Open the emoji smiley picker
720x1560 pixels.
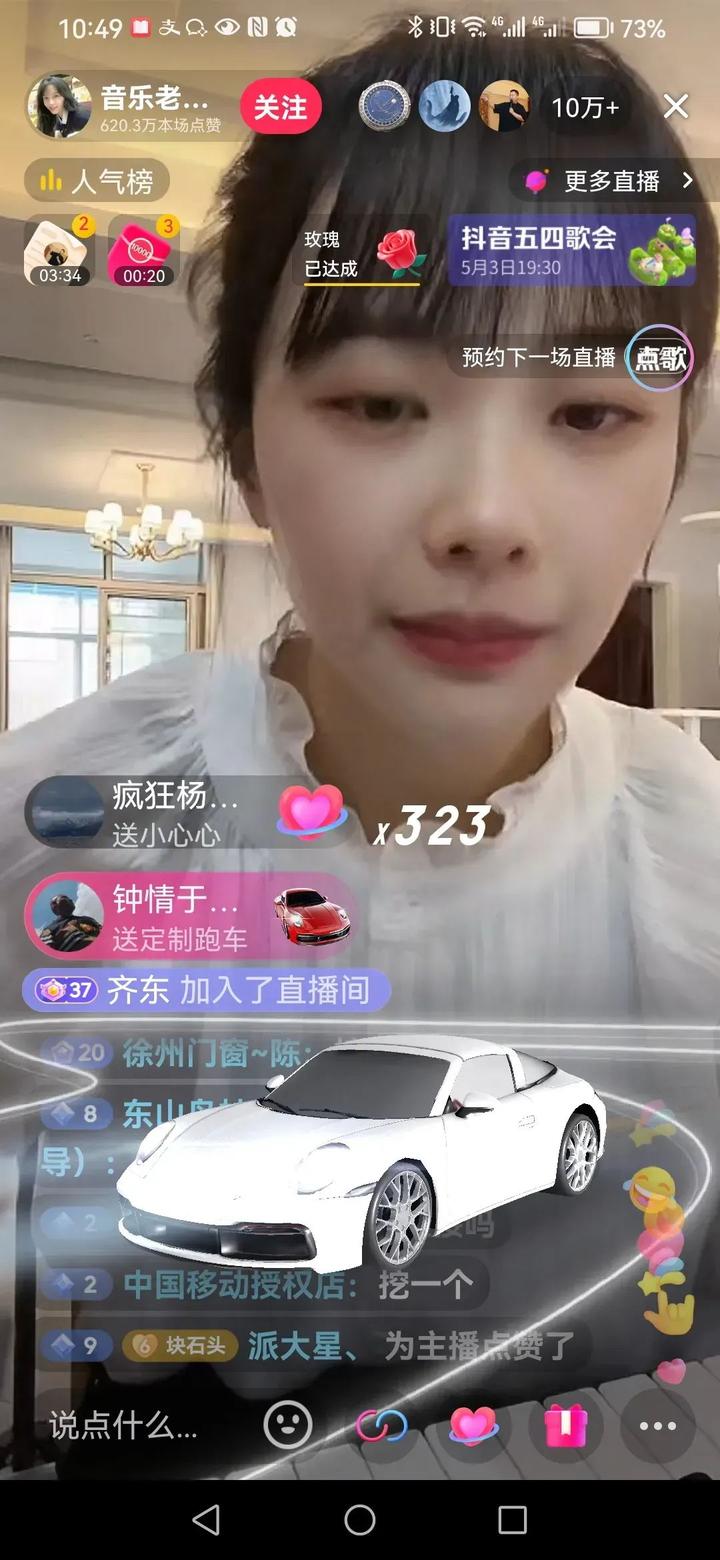click(x=288, y=1425)
